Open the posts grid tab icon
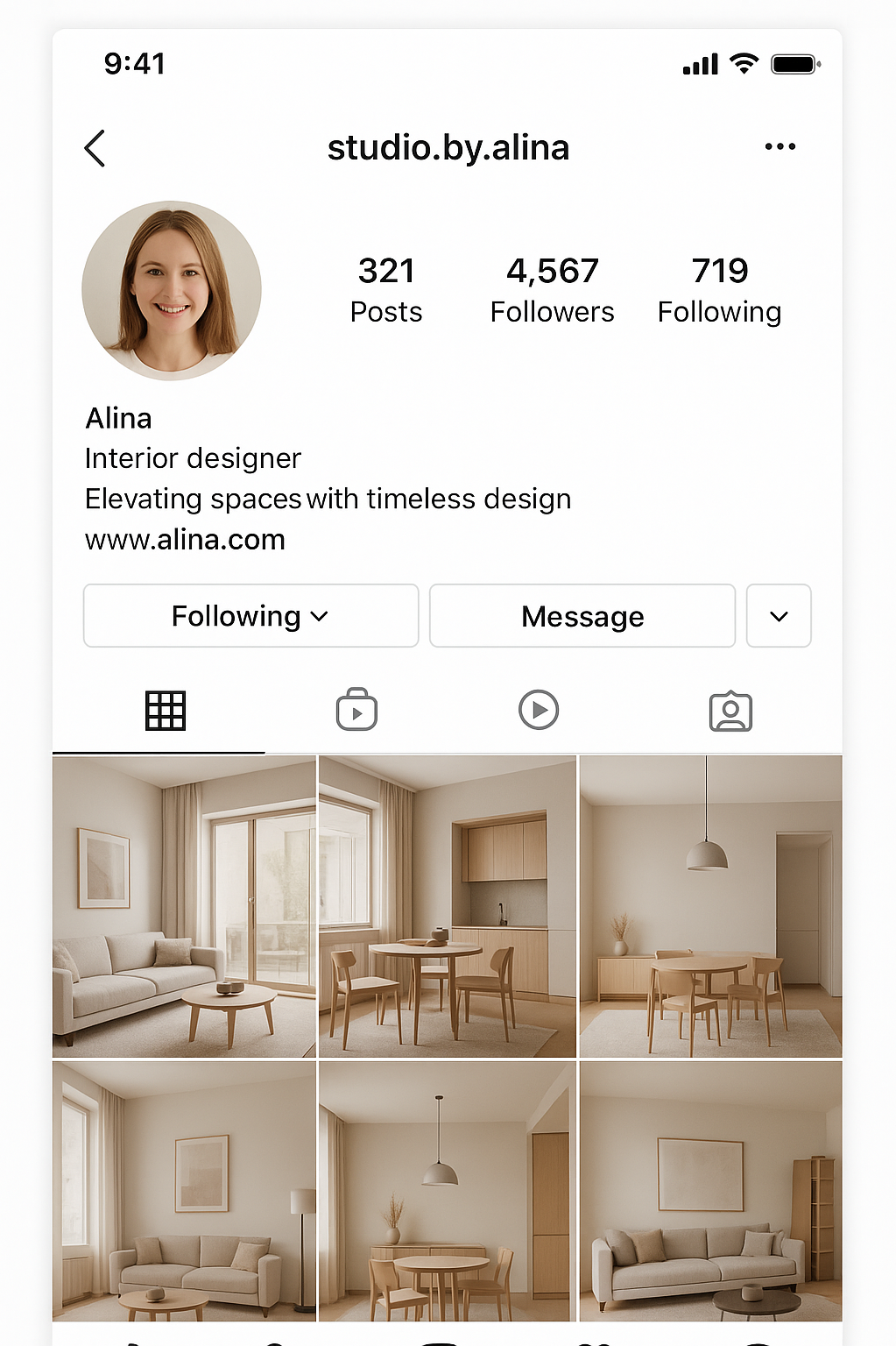This screenshot has width=896, height=1346. click(166, 711)
